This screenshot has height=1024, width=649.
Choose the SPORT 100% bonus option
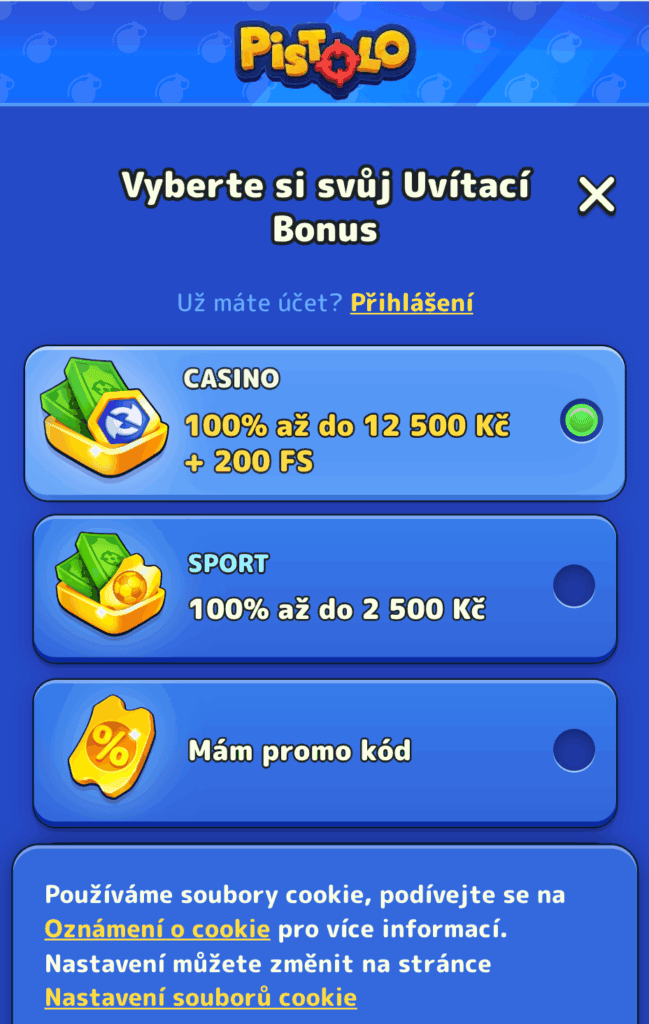pos(574,587)
